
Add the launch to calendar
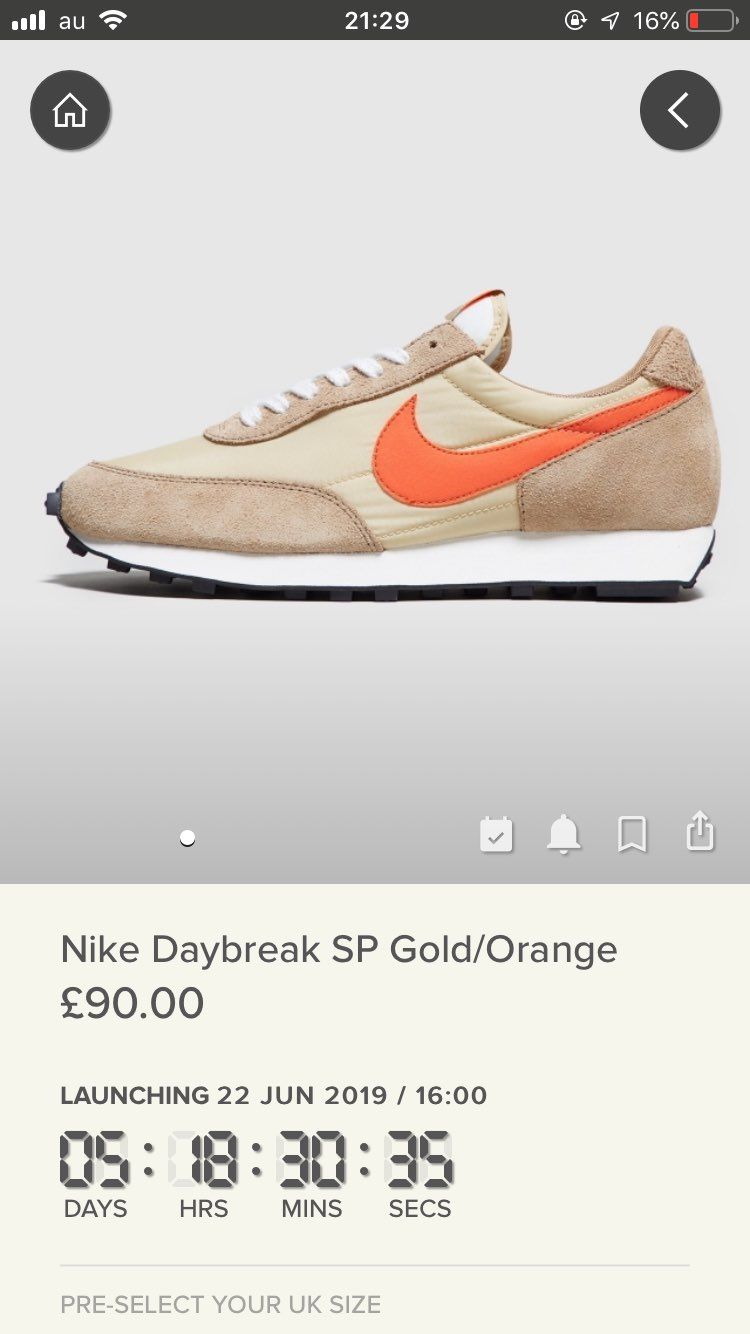click(496, 834)
